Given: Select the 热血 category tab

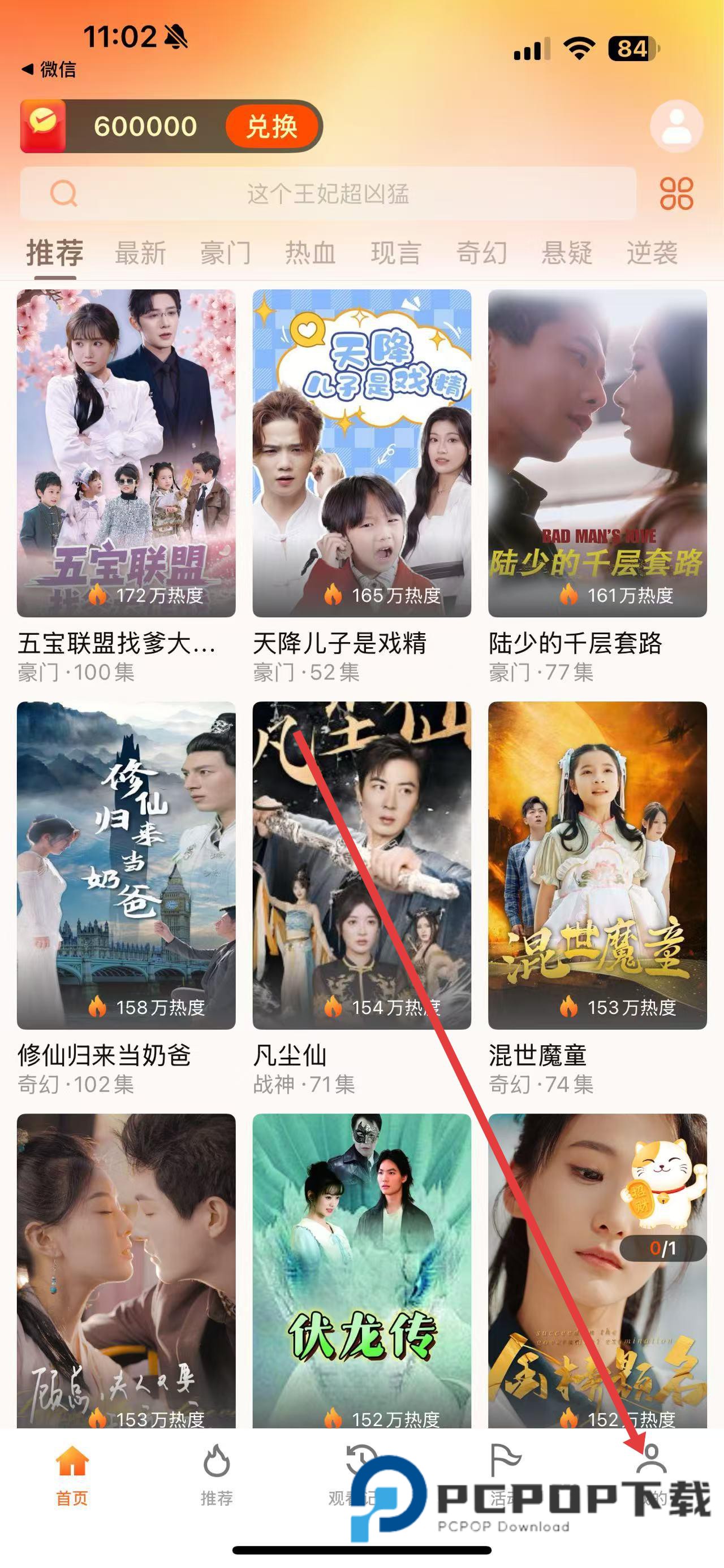Looking at the screenshot, I should click(311, 253).
